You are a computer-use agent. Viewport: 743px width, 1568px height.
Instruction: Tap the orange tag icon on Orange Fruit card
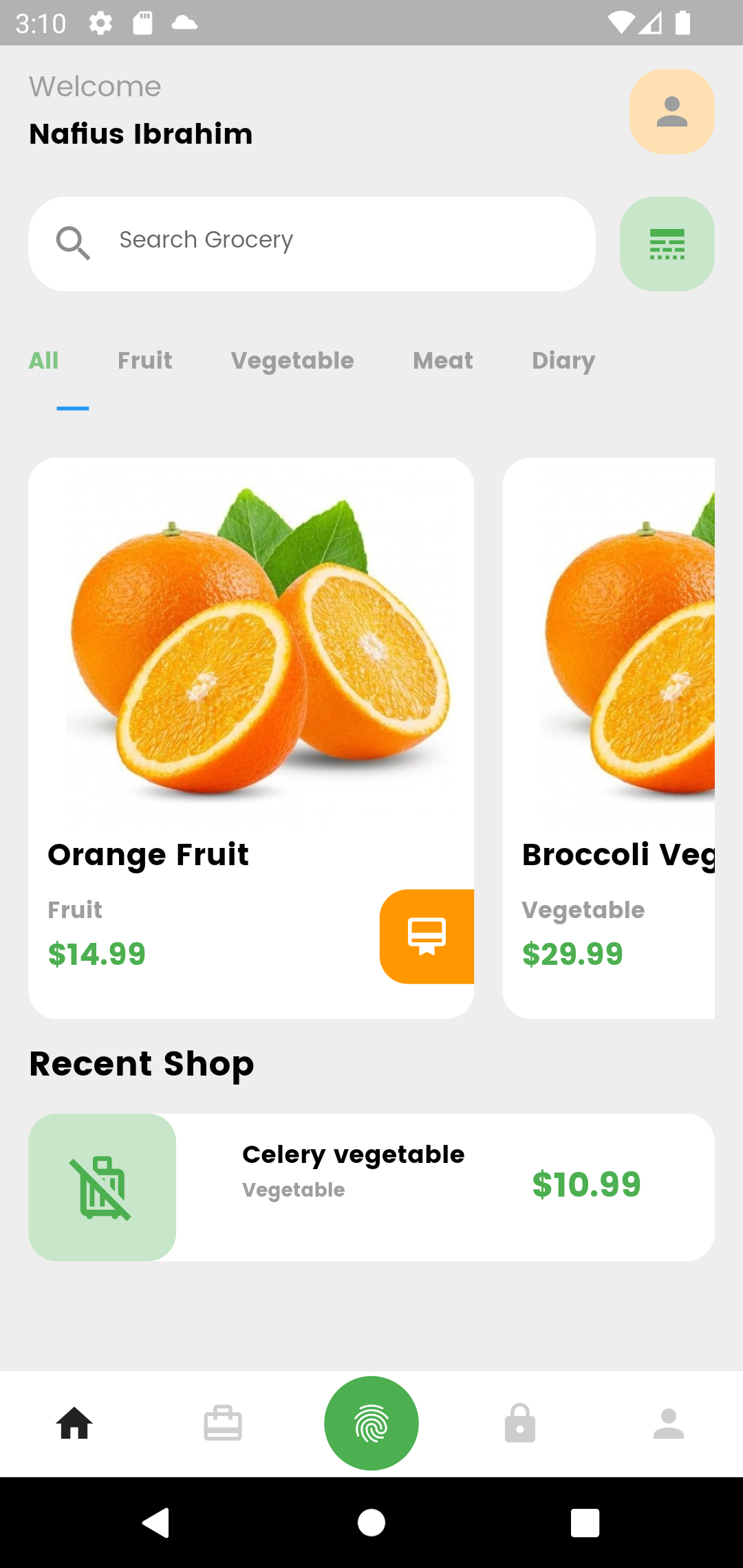tap(426, 936)
